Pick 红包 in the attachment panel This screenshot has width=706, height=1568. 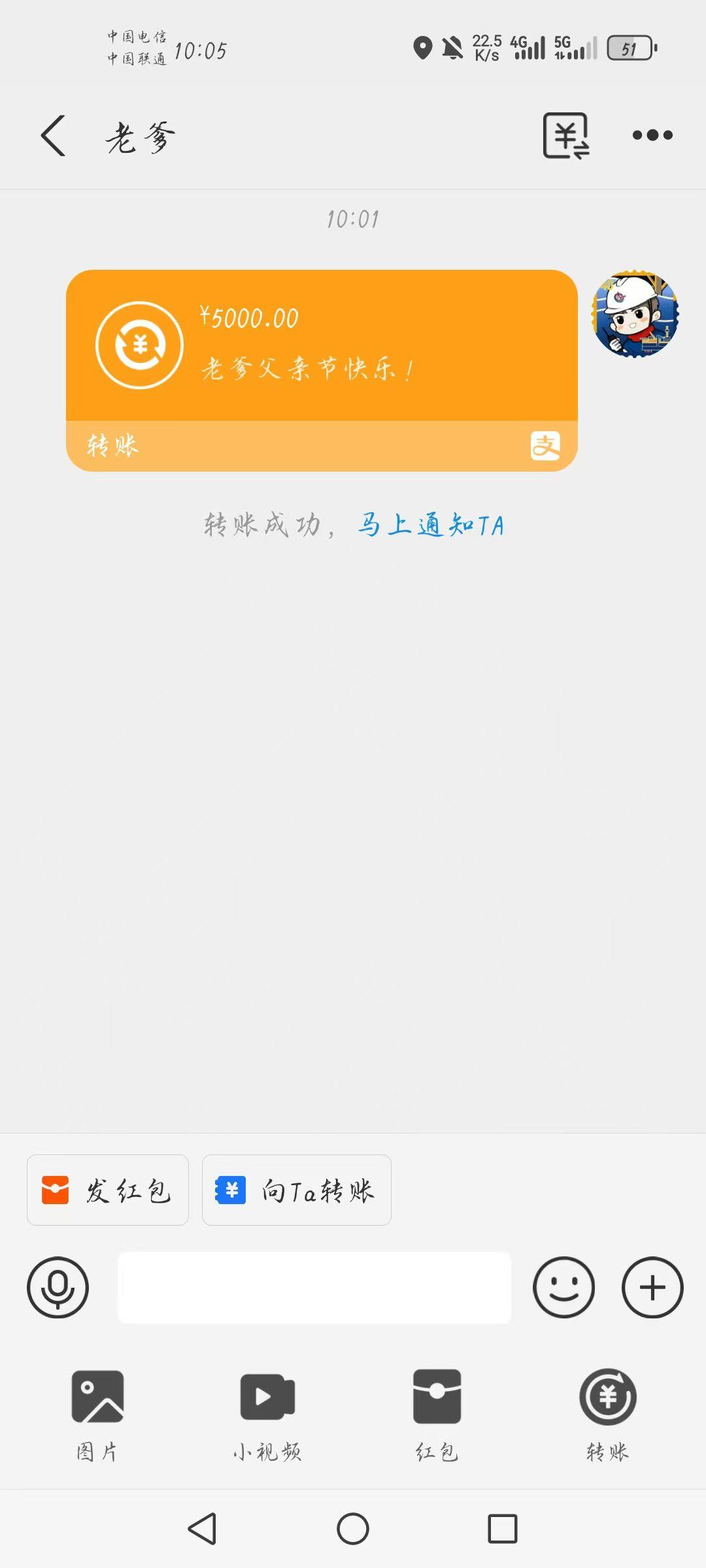coord(437,1411)
